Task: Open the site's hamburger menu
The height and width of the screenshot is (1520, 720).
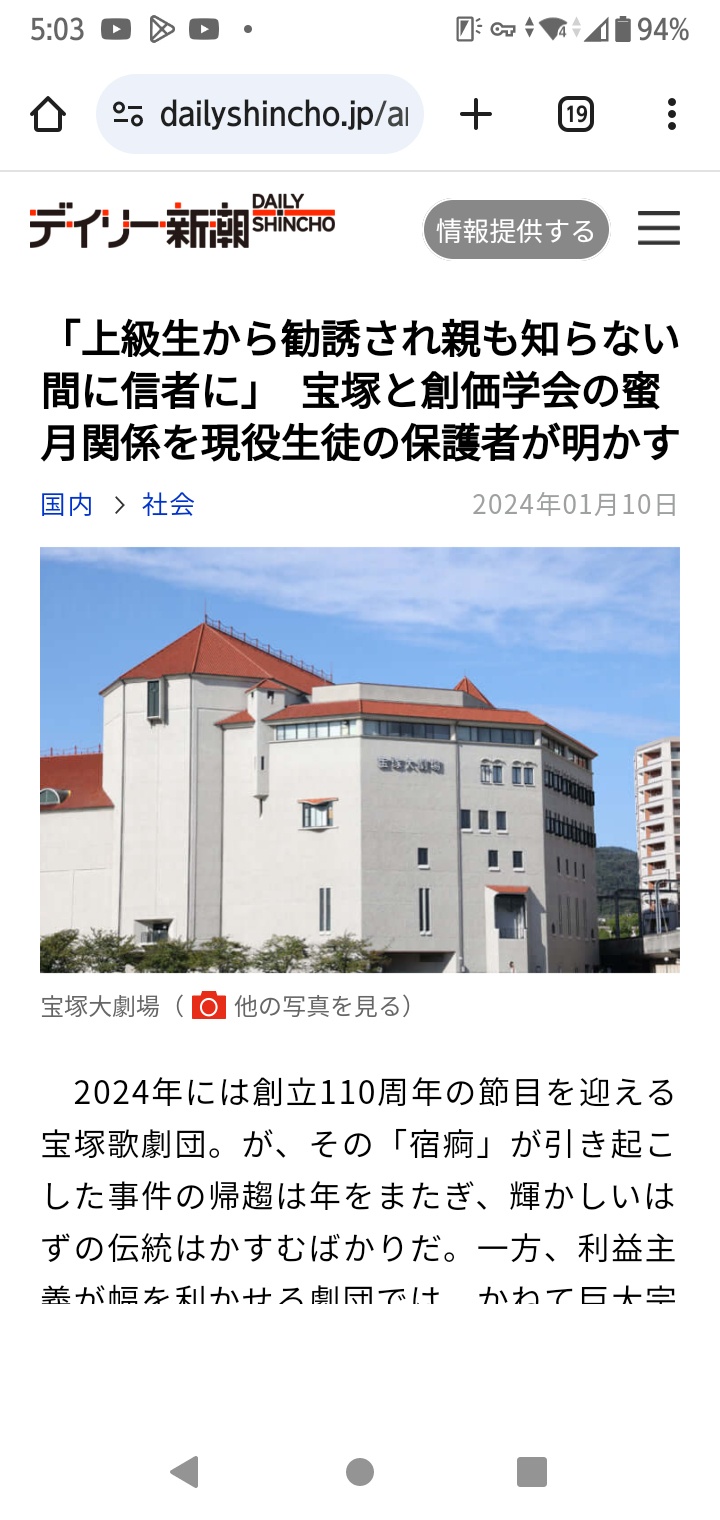Action: [659, 229]
